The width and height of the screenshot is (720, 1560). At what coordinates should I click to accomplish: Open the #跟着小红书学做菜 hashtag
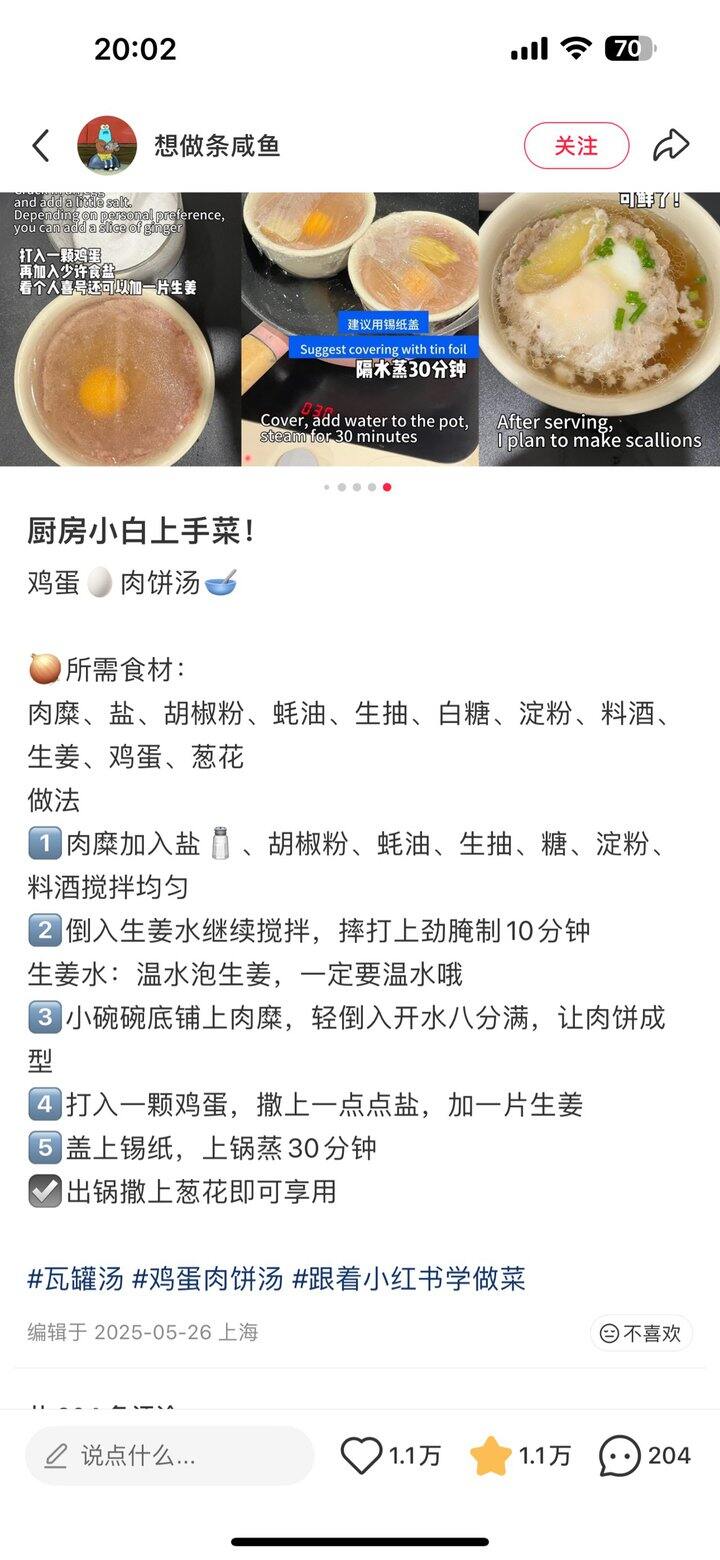point(408,1278)
